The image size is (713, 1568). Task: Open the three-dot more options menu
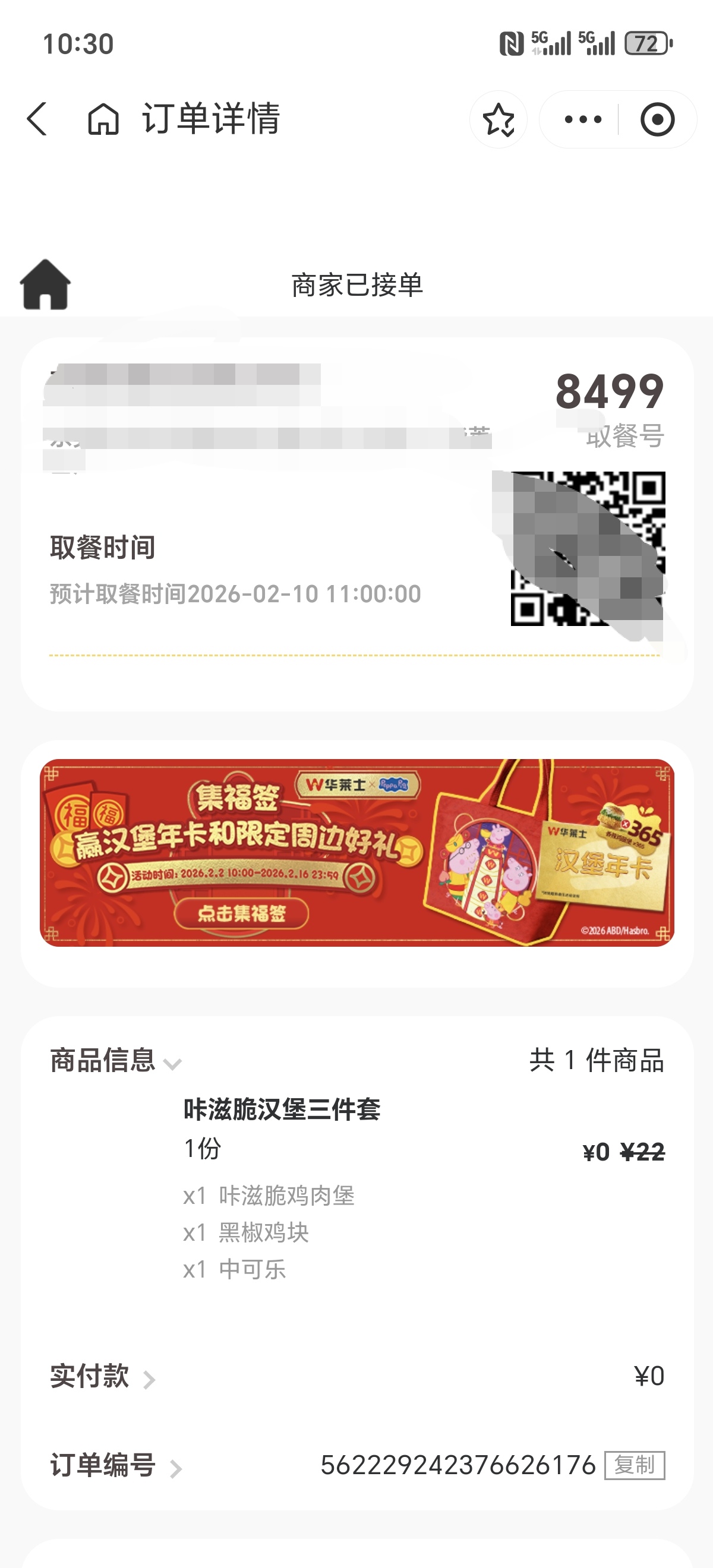[583, 119]
